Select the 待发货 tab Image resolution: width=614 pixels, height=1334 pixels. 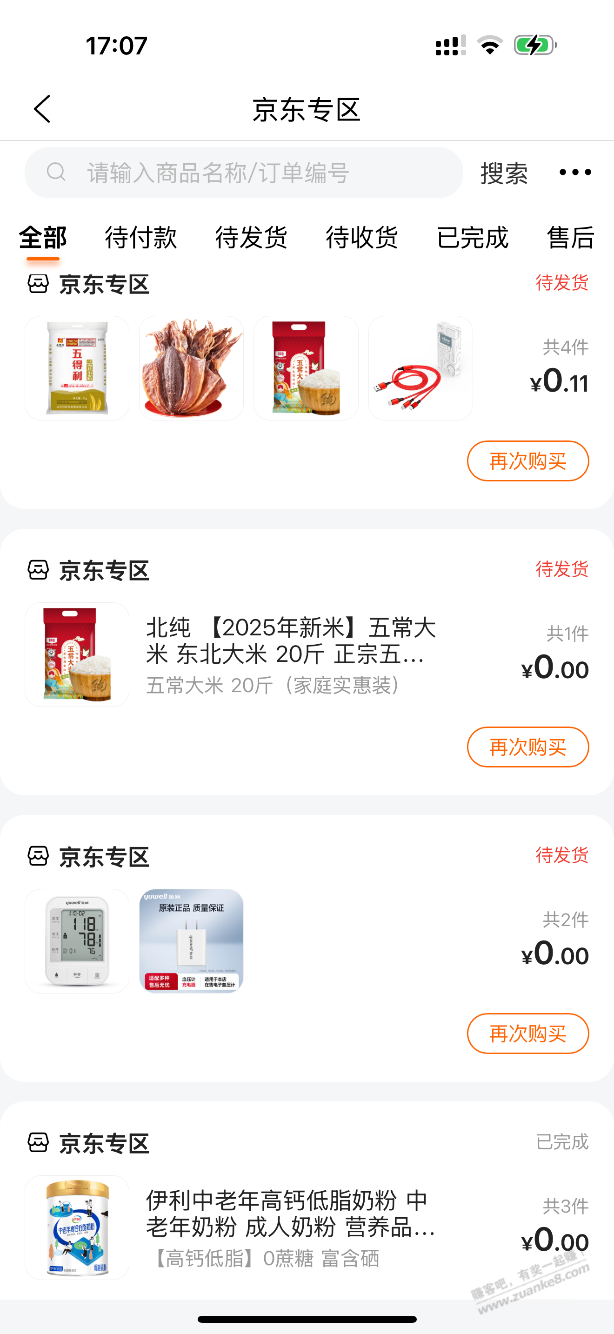pyautogui.click(x=251, y=237)
